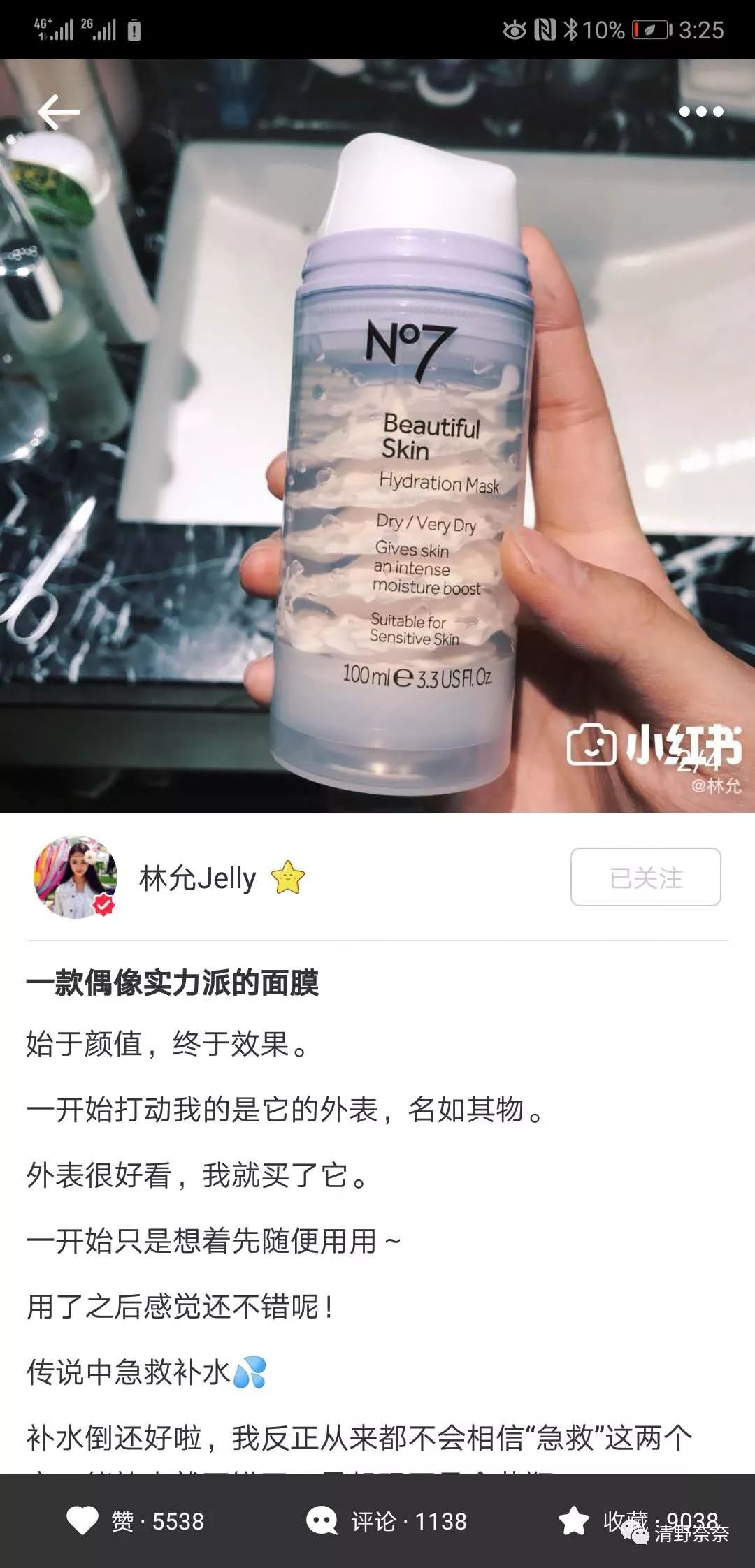Save post with 收藏 star
Screen dimensions: 755x1568
coord(575,1521)
